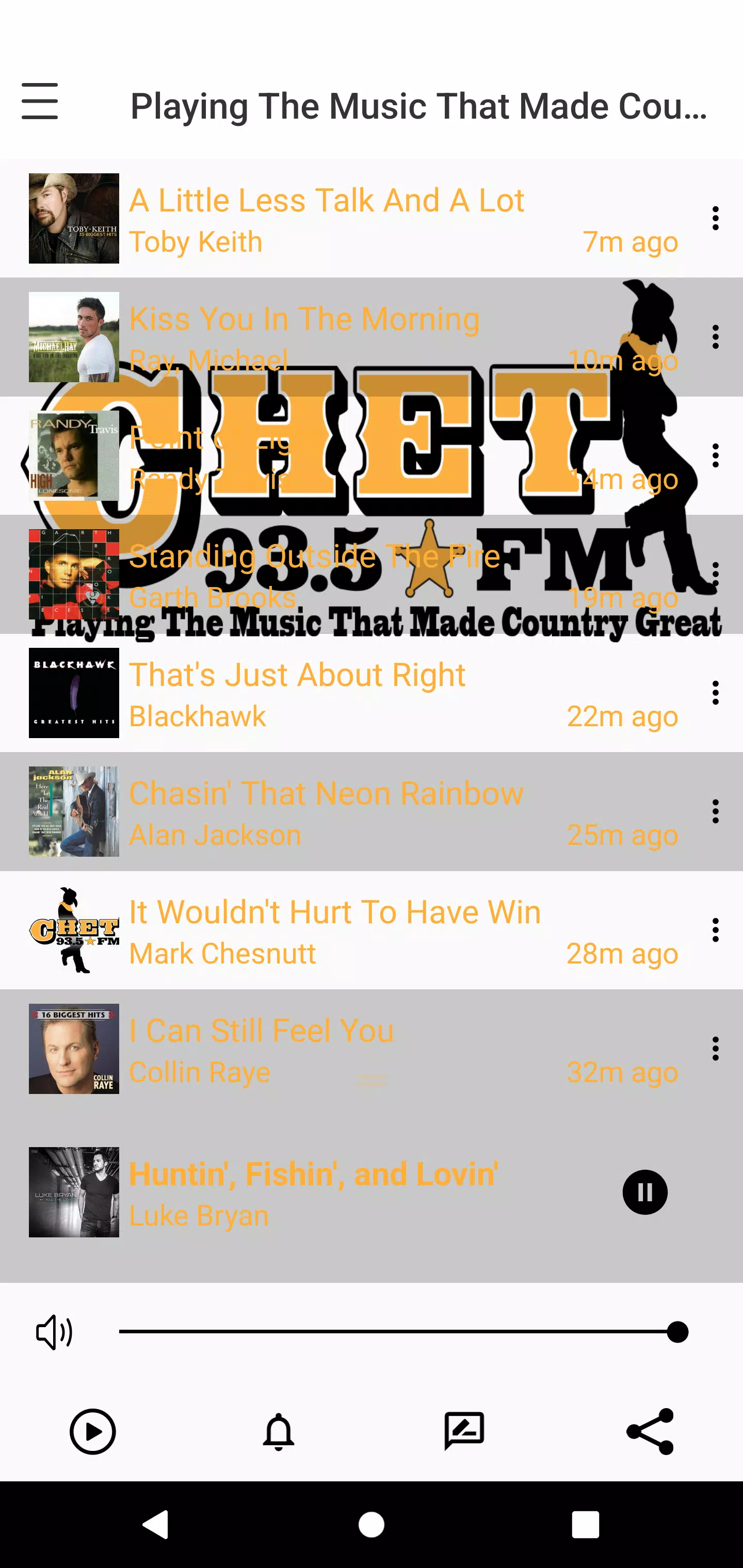Open options for It Wouldn't Hurt To Have Win
Viewport: 743px width, 1568px height.
(715, 930)
